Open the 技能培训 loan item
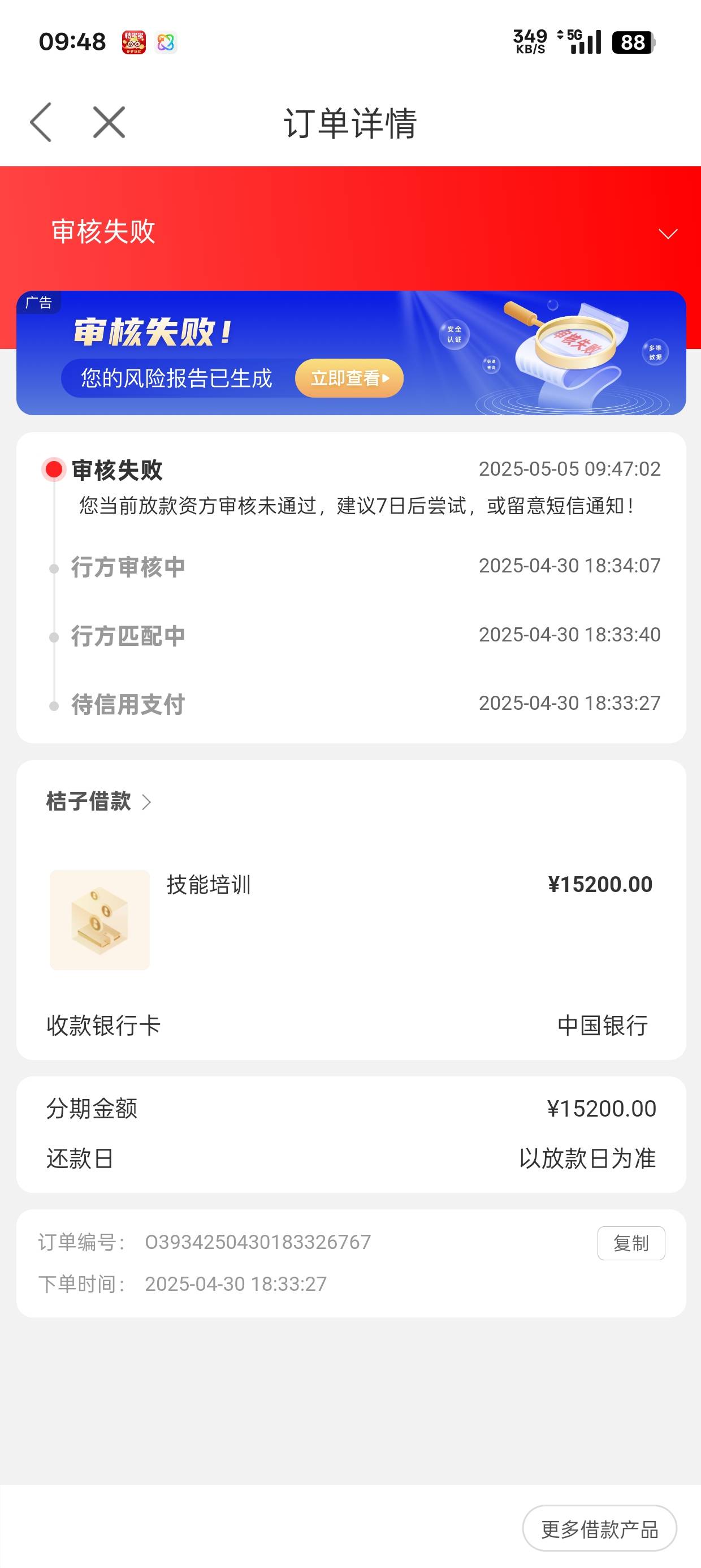Viewport: 701px width, 1568px height. click(350, 919)
